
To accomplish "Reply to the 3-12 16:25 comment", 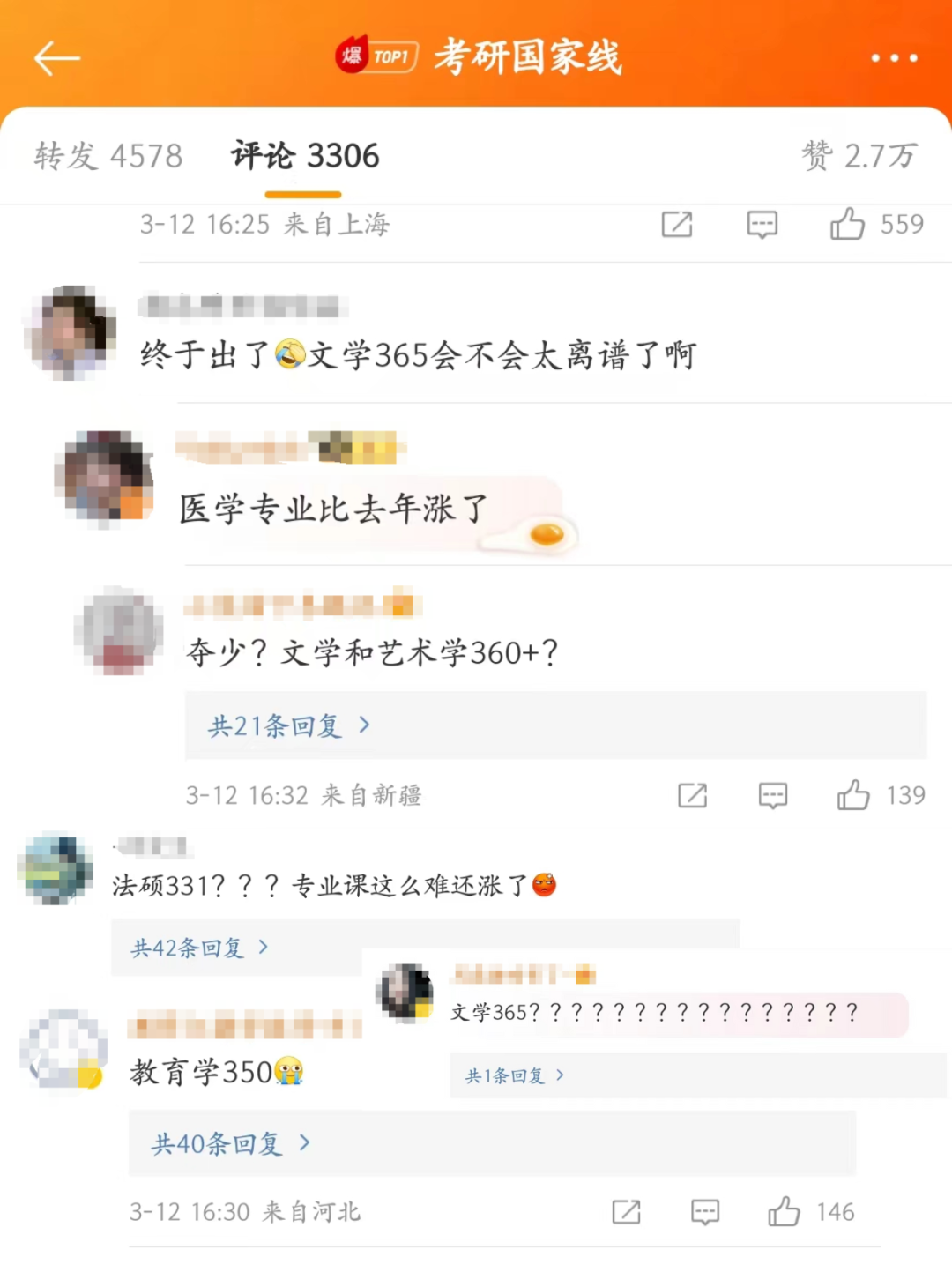I will click(x=762, y=225).
